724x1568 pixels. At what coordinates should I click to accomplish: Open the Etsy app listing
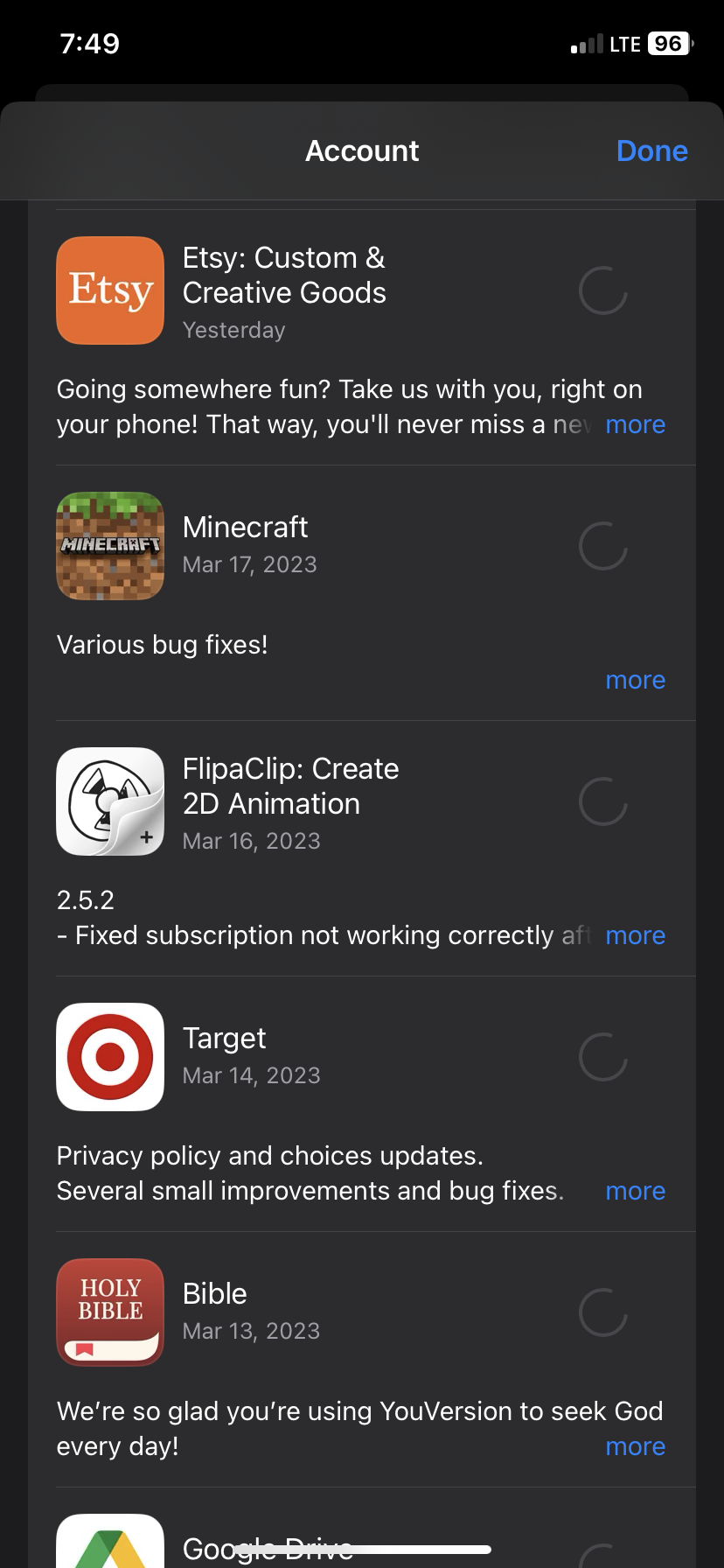coord(110,290)
